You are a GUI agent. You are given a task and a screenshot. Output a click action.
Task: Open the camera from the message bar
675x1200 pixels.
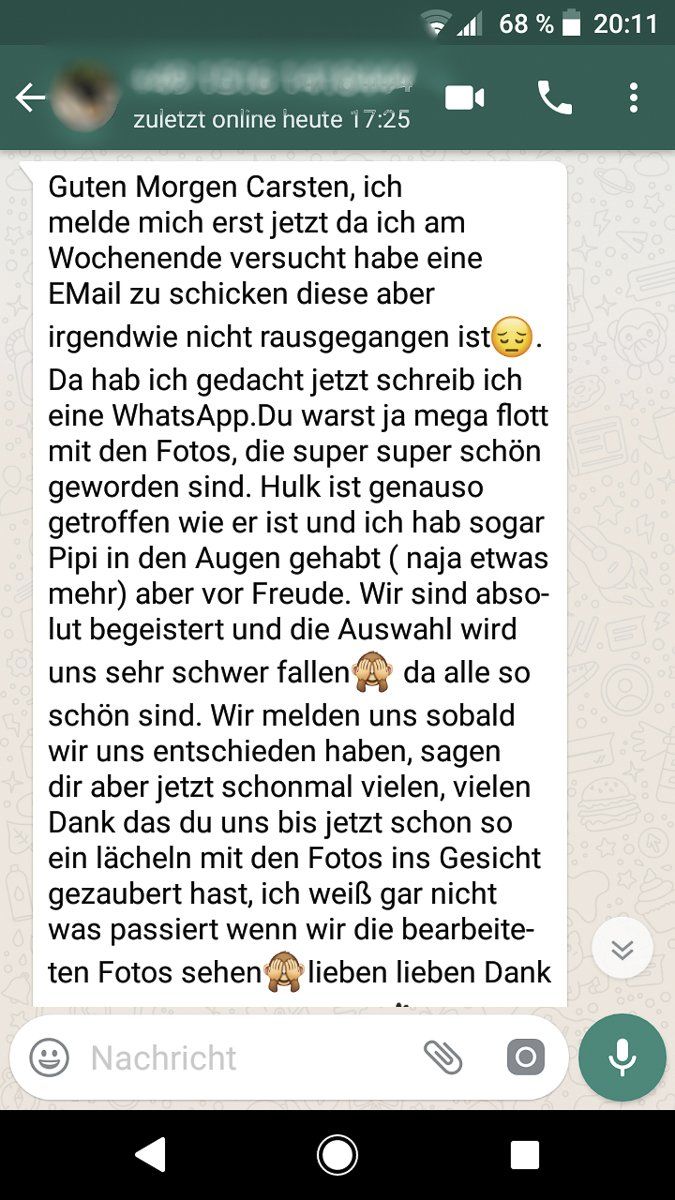pyautogui.click(x=525, y=1057)
